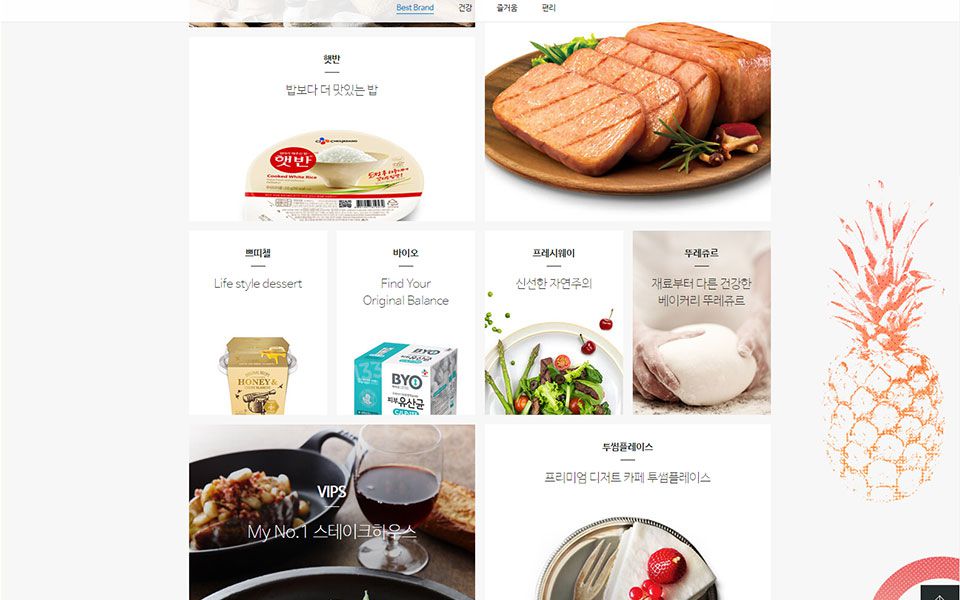Open the 바이오 Find Your Original Balance card

click(x=405, y=323)
